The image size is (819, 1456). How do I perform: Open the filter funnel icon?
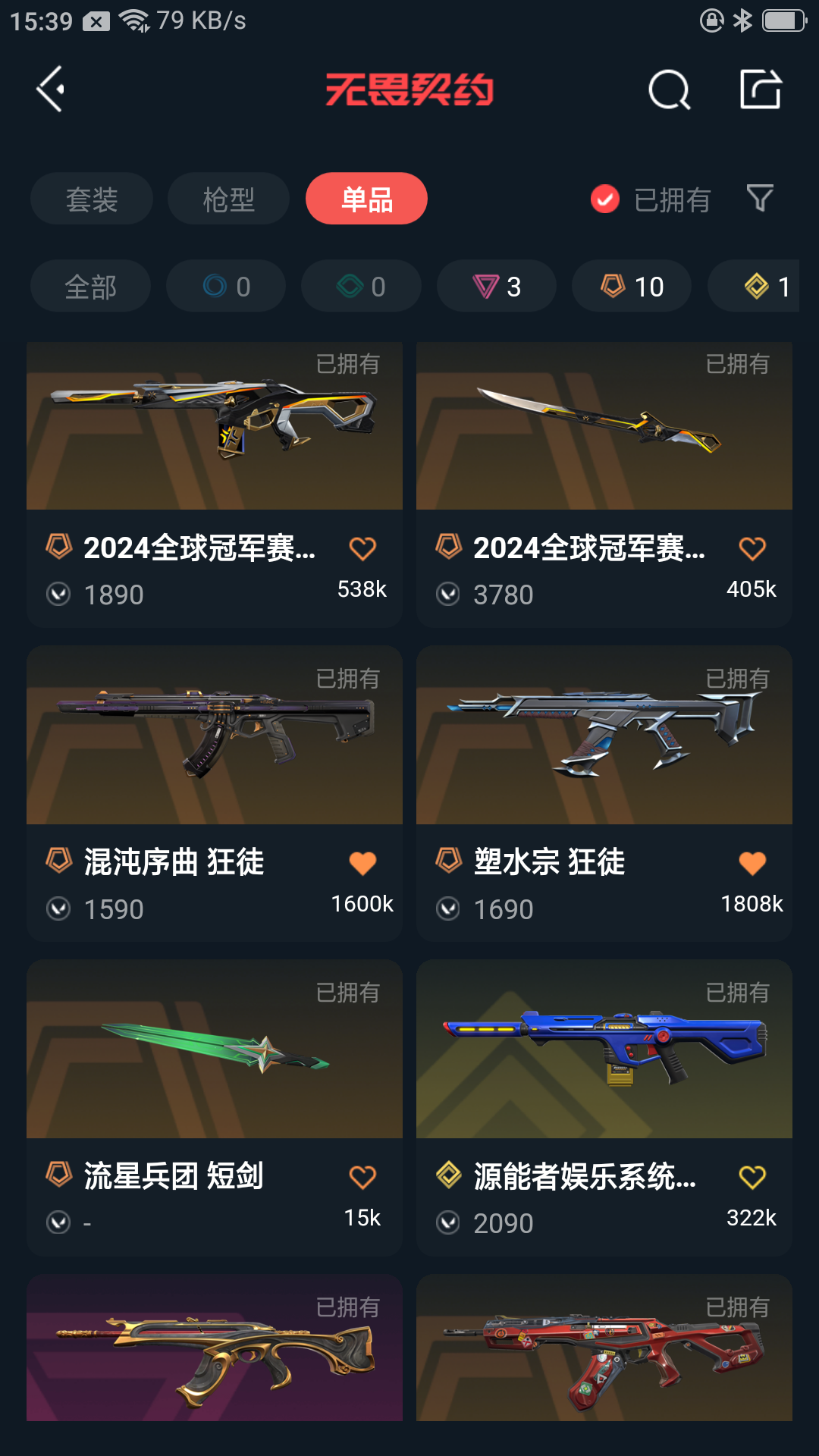[760, 199]
